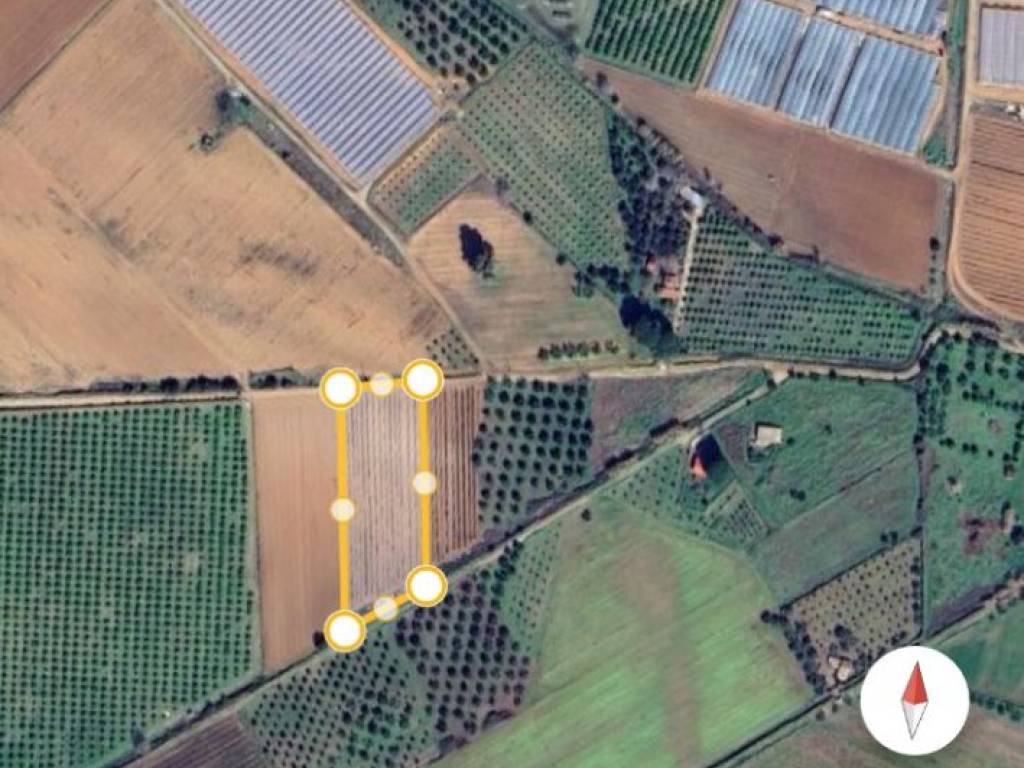Tap the midpoint handle on the left edge
Image resolution: width=1024 pixels, height=768 pixels.
343,510
